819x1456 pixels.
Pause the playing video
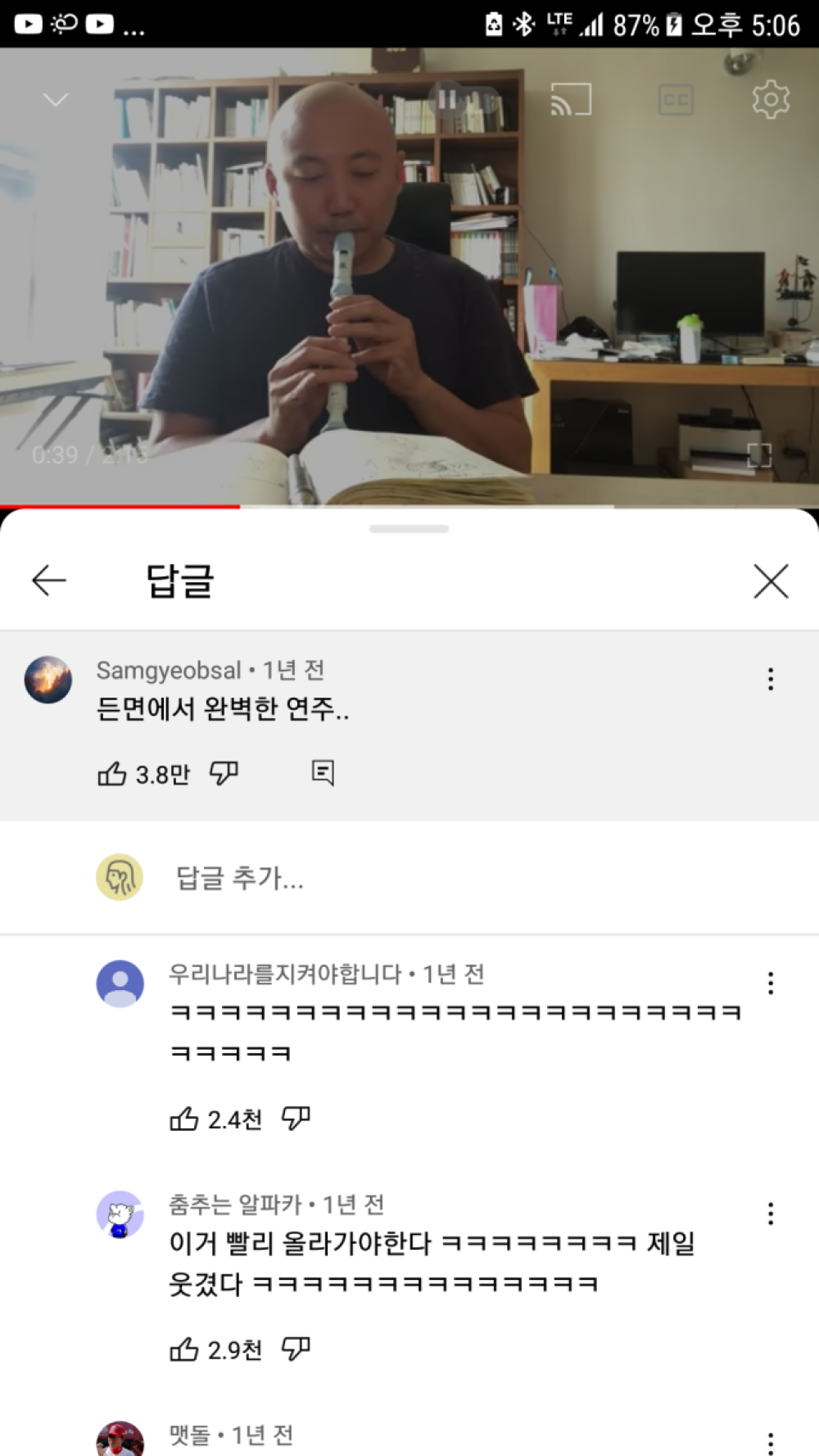(x=446, y=100)
